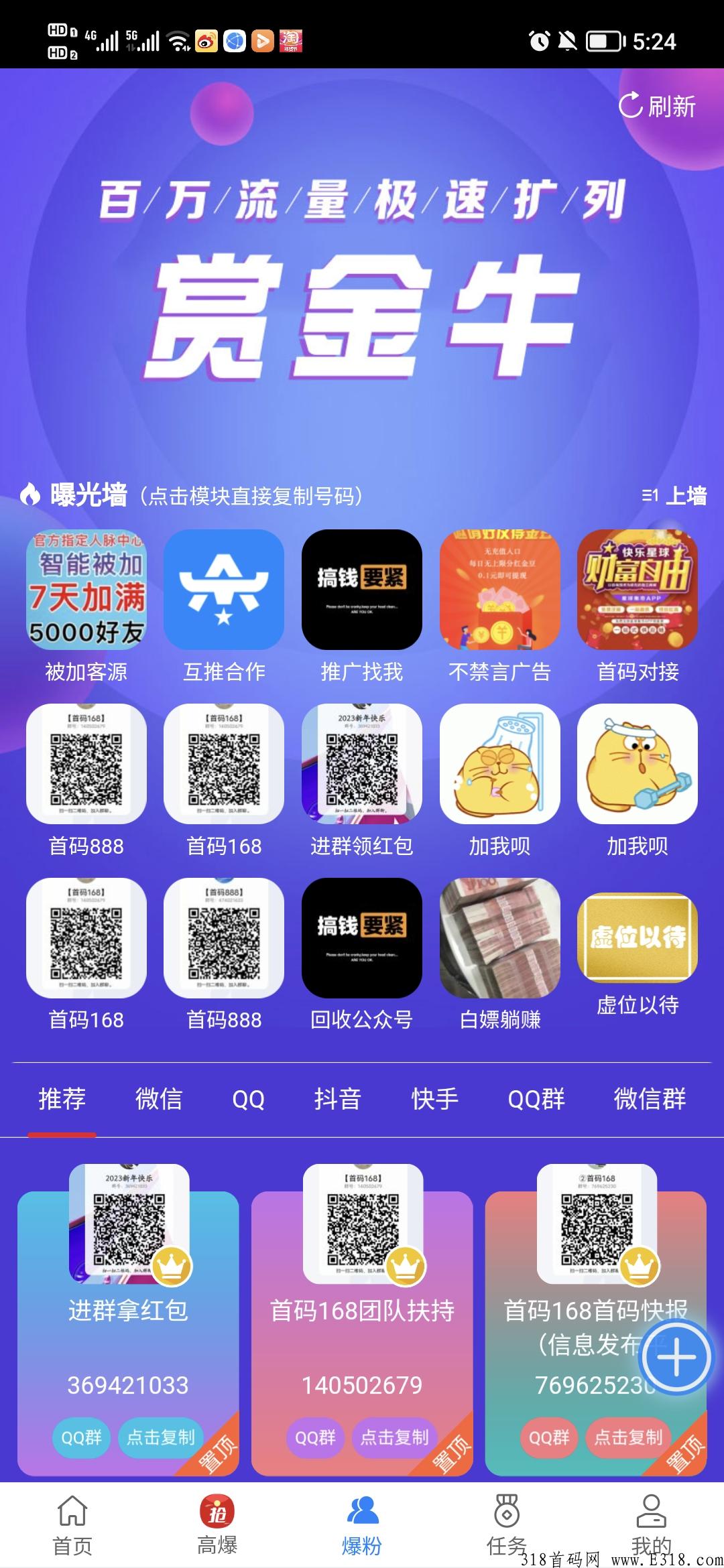The height and width of the screenshot is (1568, 724).
Task: Select the 首码对接 promo icon
Action: 637,589
